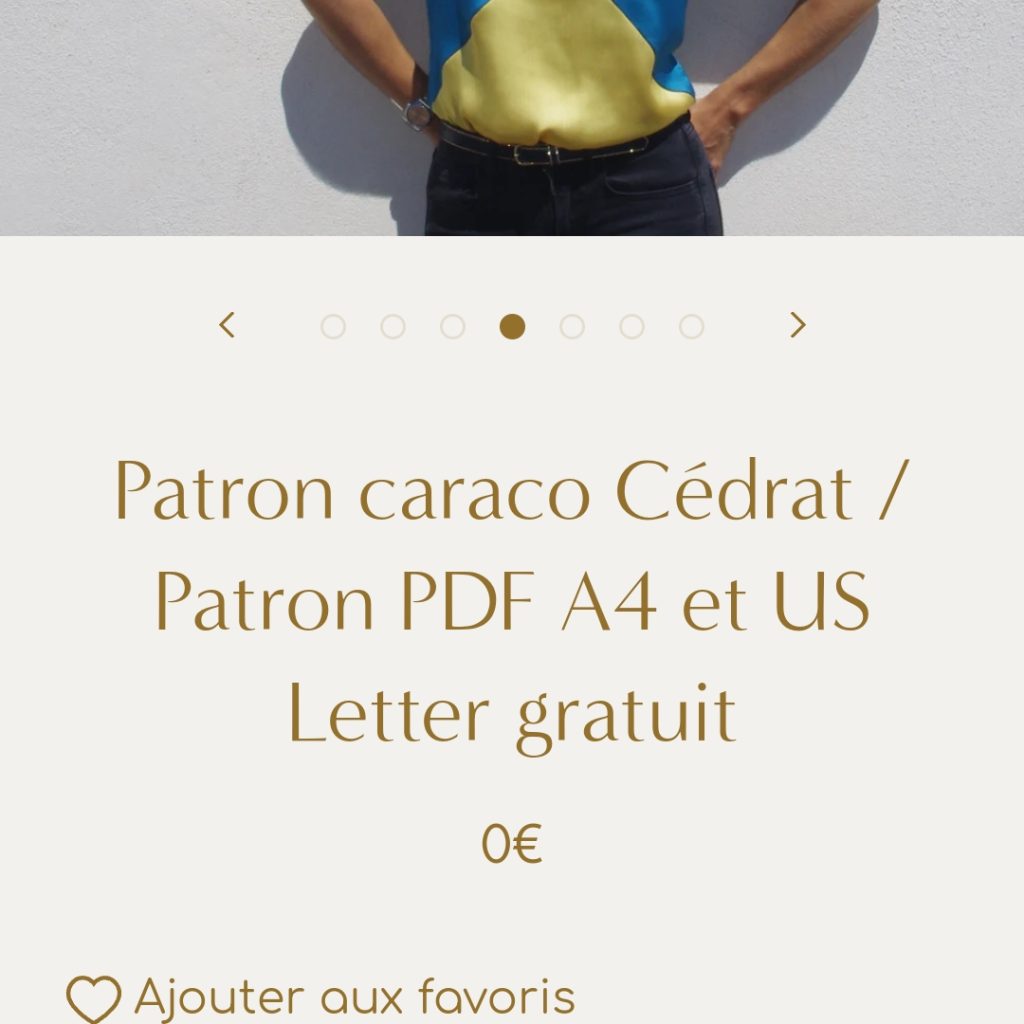Select the fifth carousel dot

(x=572, y=327)
